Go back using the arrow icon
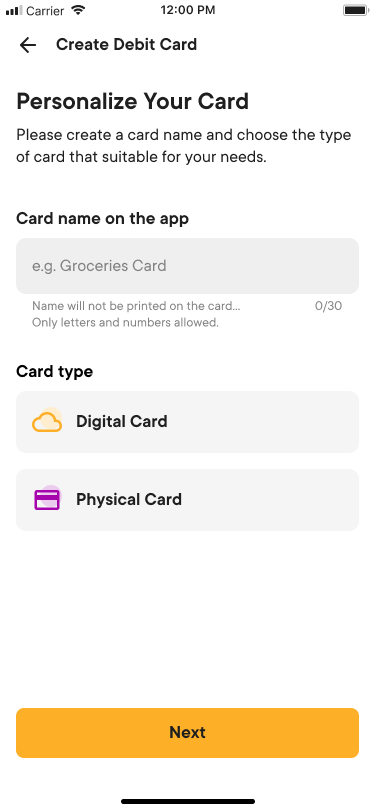This screenshot has width=375, height=812. 28,45
